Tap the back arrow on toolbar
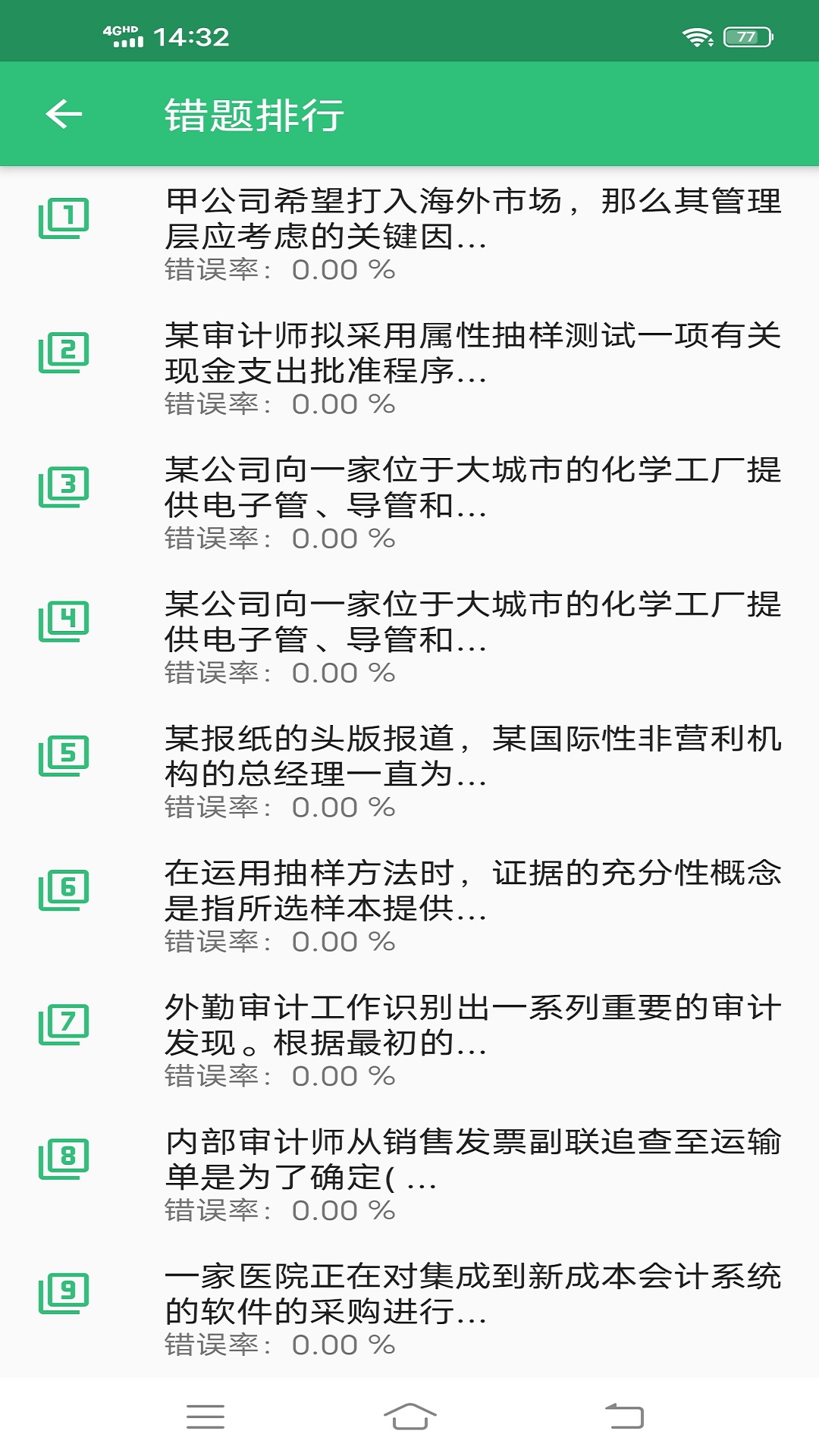The width and height of the screenshot is (819, 1456). pos(64,114)
